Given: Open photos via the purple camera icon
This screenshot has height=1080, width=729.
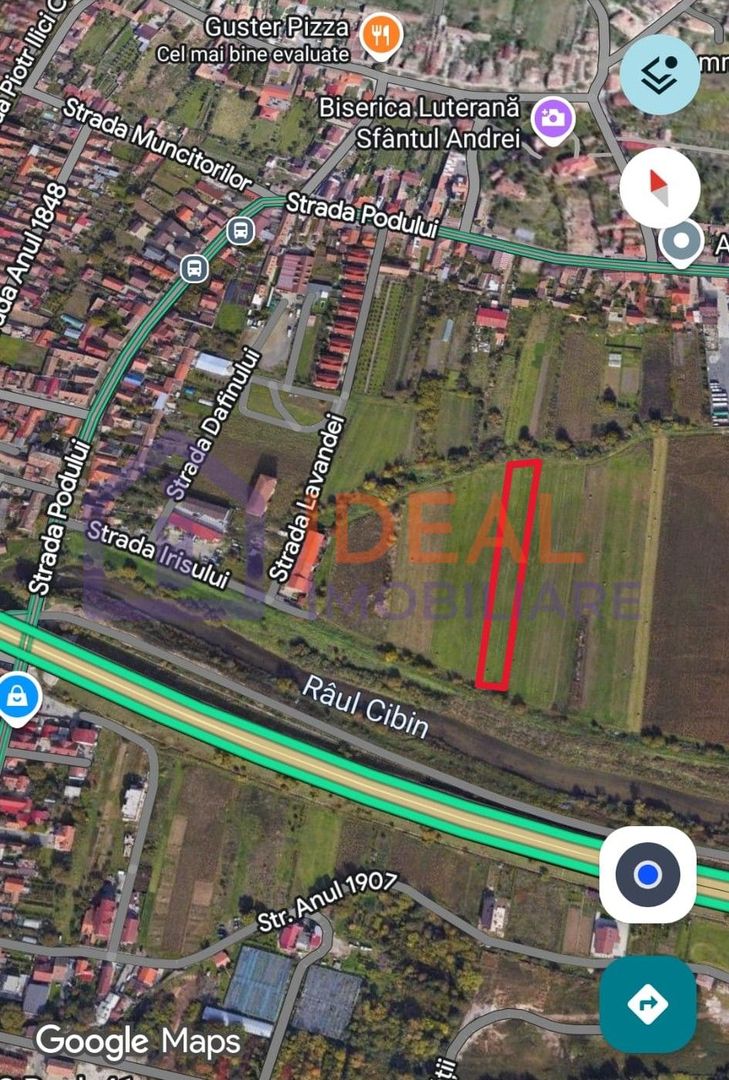Looking at the screenshot, I should 553,119.
